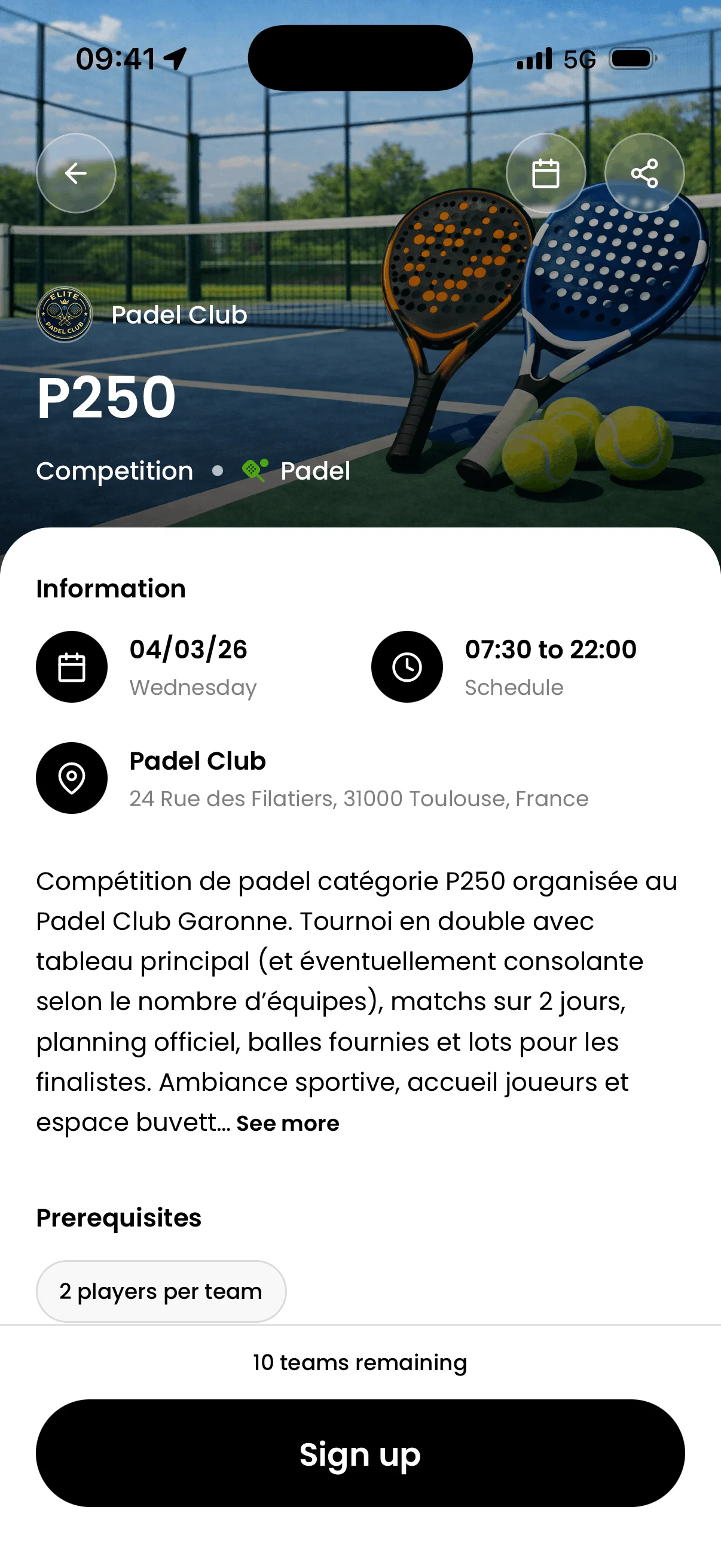721x1568 pixels.
Task: Open the calendar event icon at top right
Action: [x=545, y=173]
